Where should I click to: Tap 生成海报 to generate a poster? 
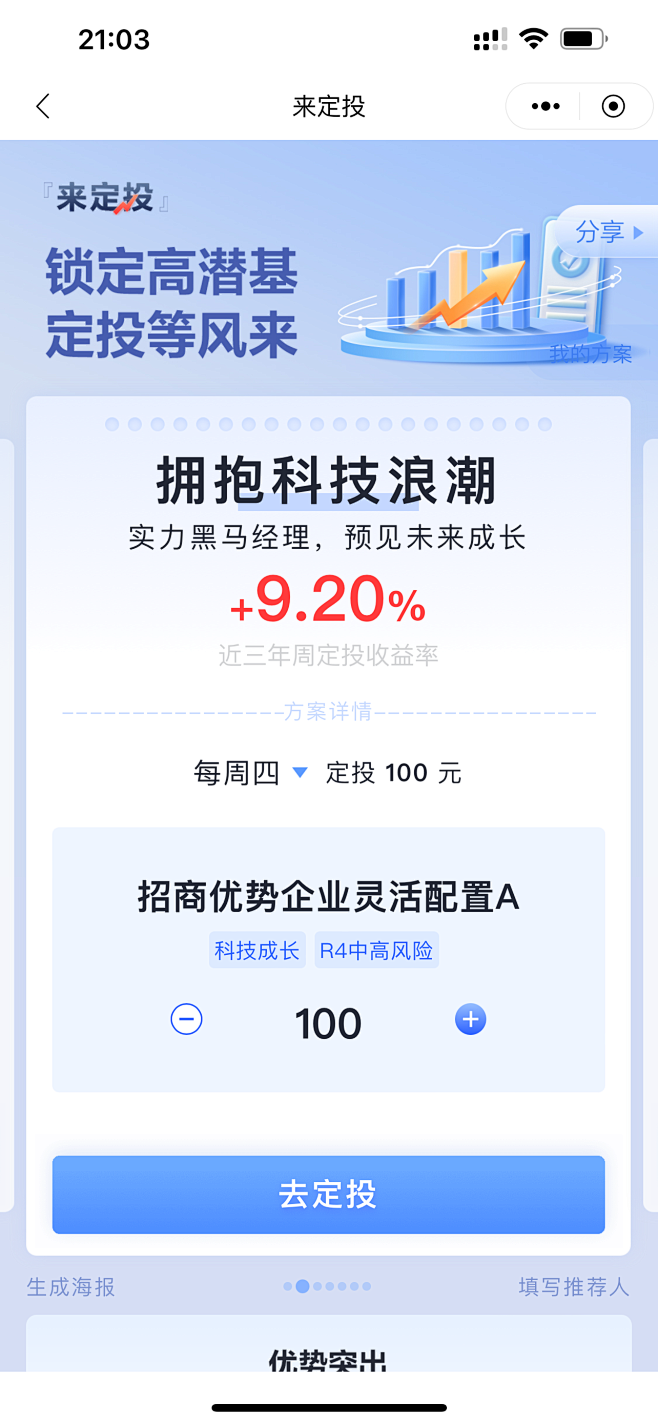71,1287
